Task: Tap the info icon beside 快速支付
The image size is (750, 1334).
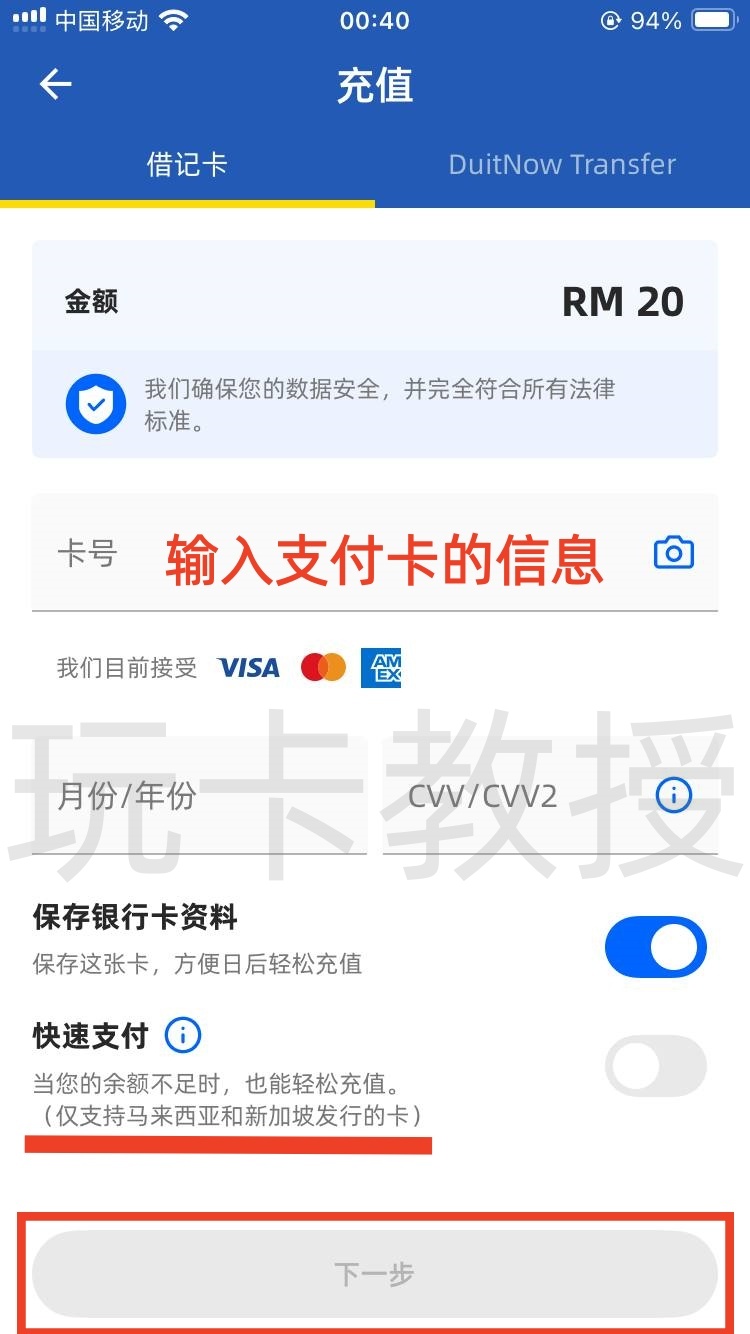Action: point(183,1036)
